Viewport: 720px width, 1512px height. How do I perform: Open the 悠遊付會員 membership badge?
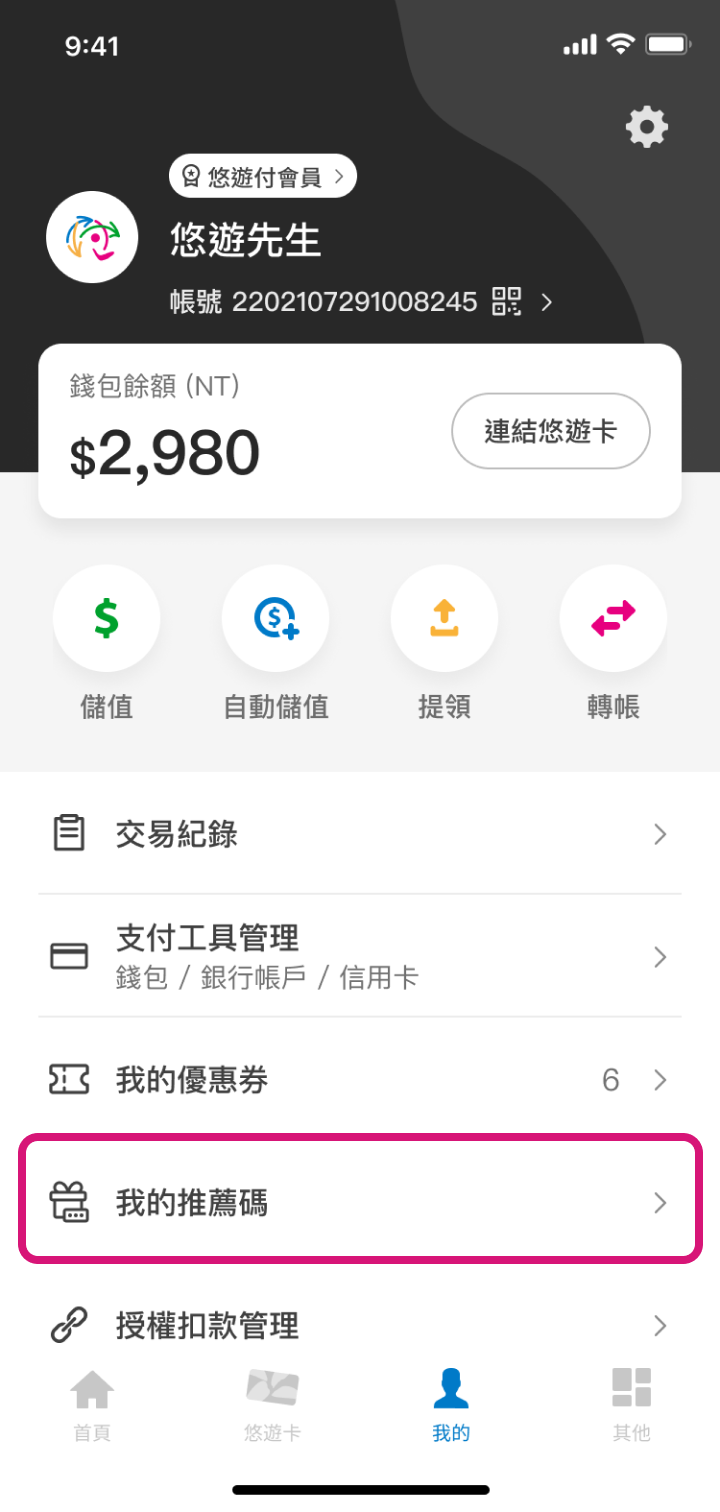pyautogui.click(x=263, y=177)
